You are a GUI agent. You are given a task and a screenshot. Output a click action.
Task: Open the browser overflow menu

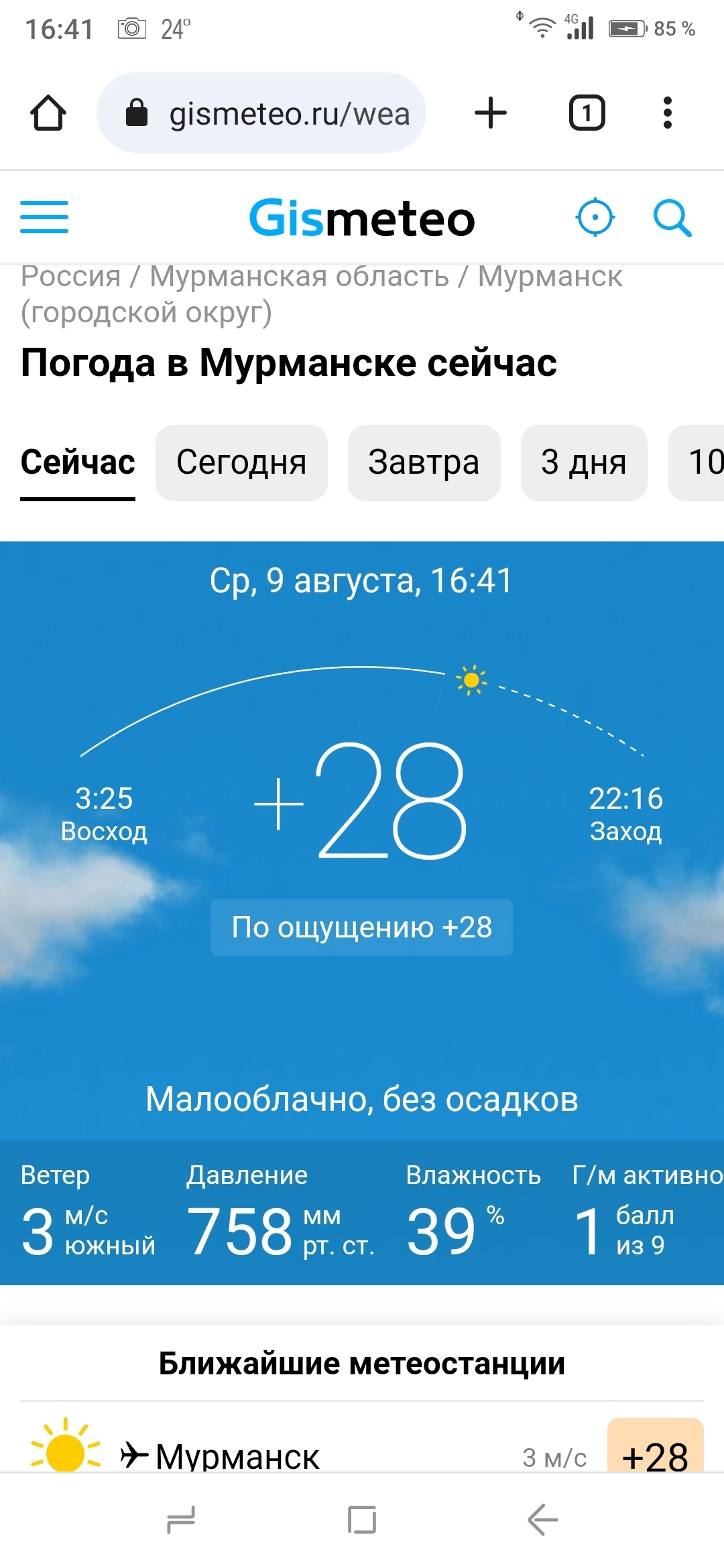667,113
